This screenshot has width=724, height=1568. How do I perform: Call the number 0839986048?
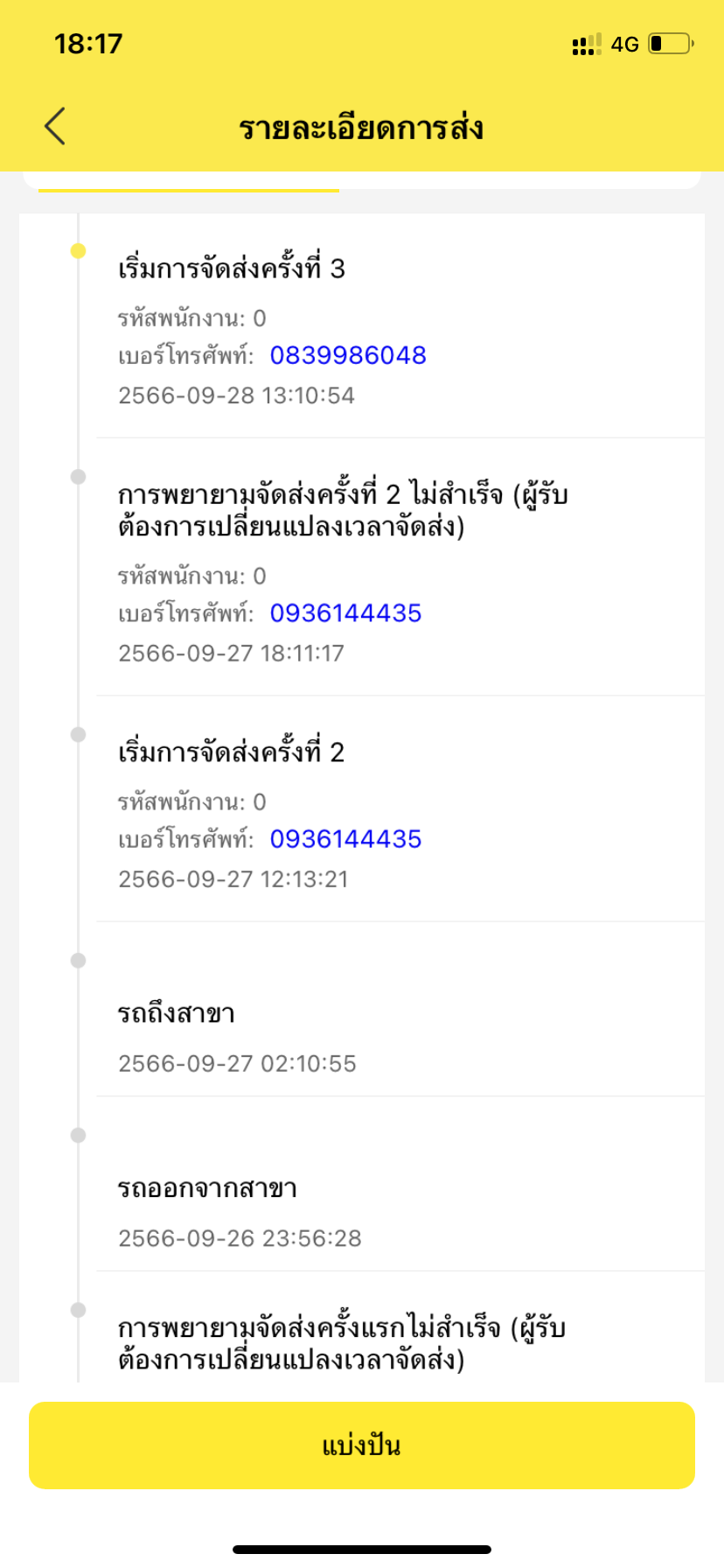tap(348, 355)
